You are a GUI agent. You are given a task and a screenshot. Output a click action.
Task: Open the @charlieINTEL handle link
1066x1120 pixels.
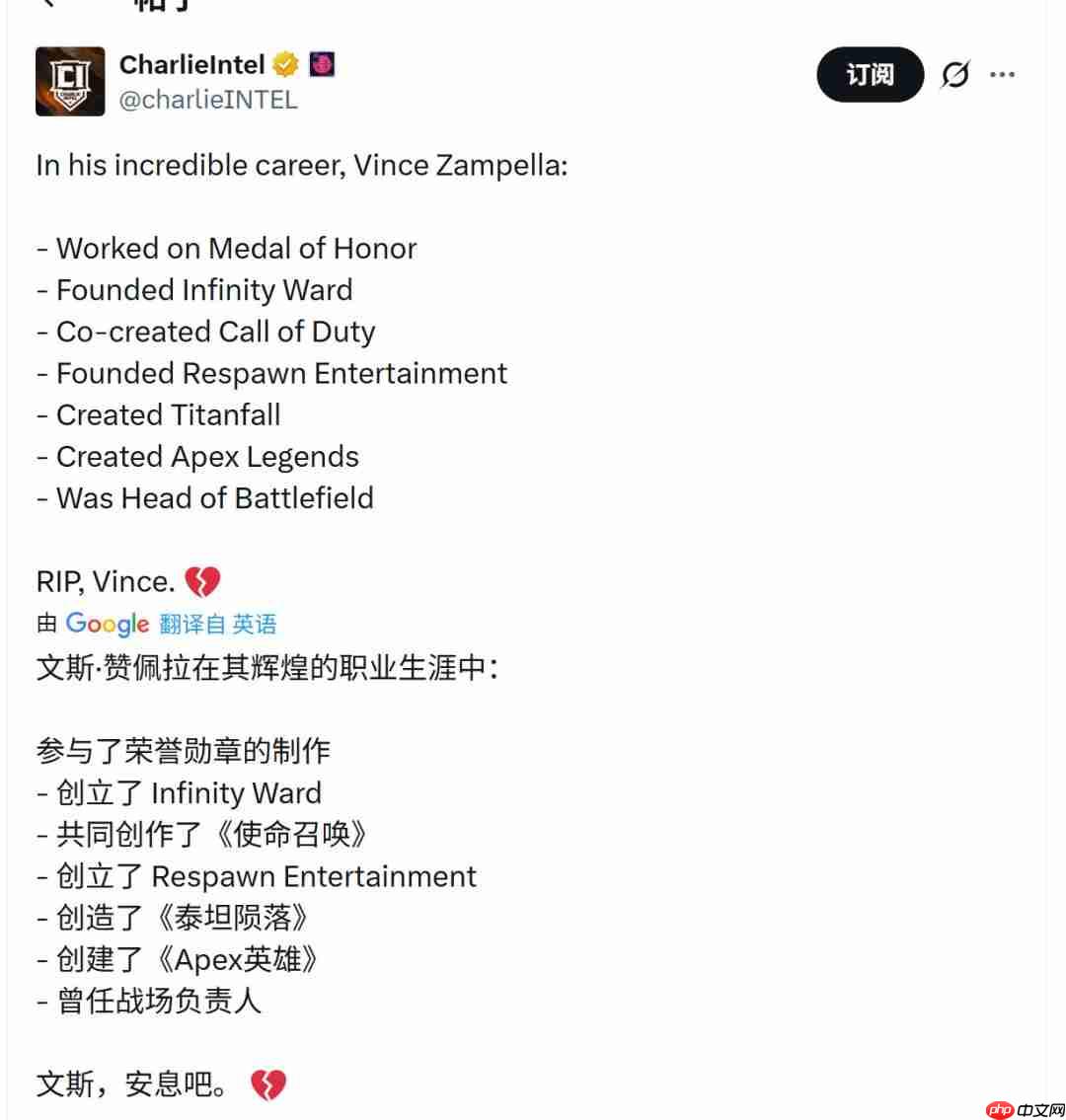coord(209,99)
